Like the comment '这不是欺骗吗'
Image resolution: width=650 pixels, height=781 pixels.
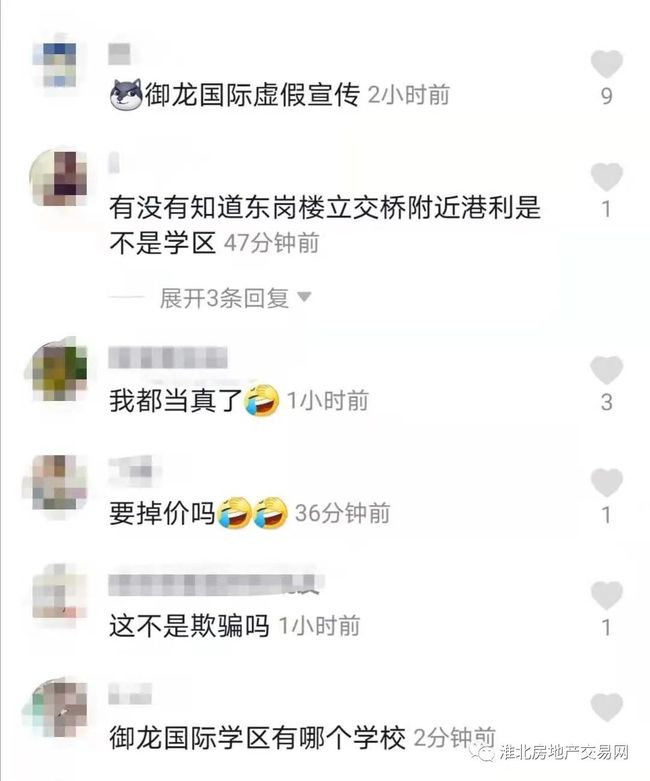click(x=606, y=597)
